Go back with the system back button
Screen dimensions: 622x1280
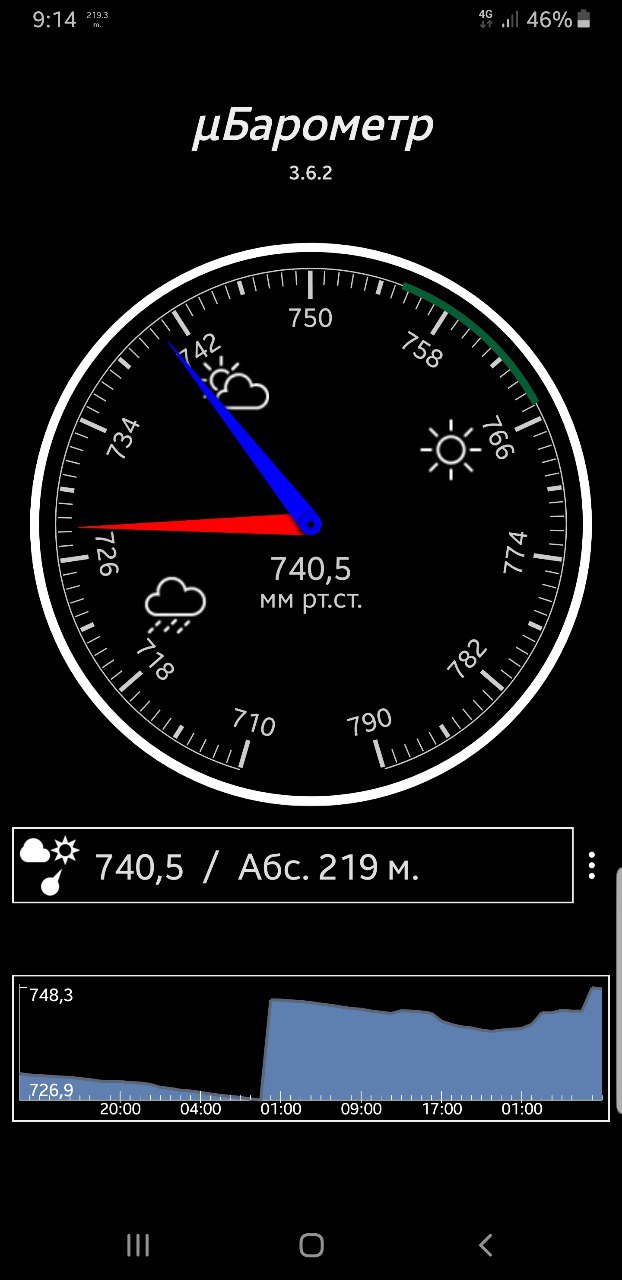click(x=486, y=1244)
